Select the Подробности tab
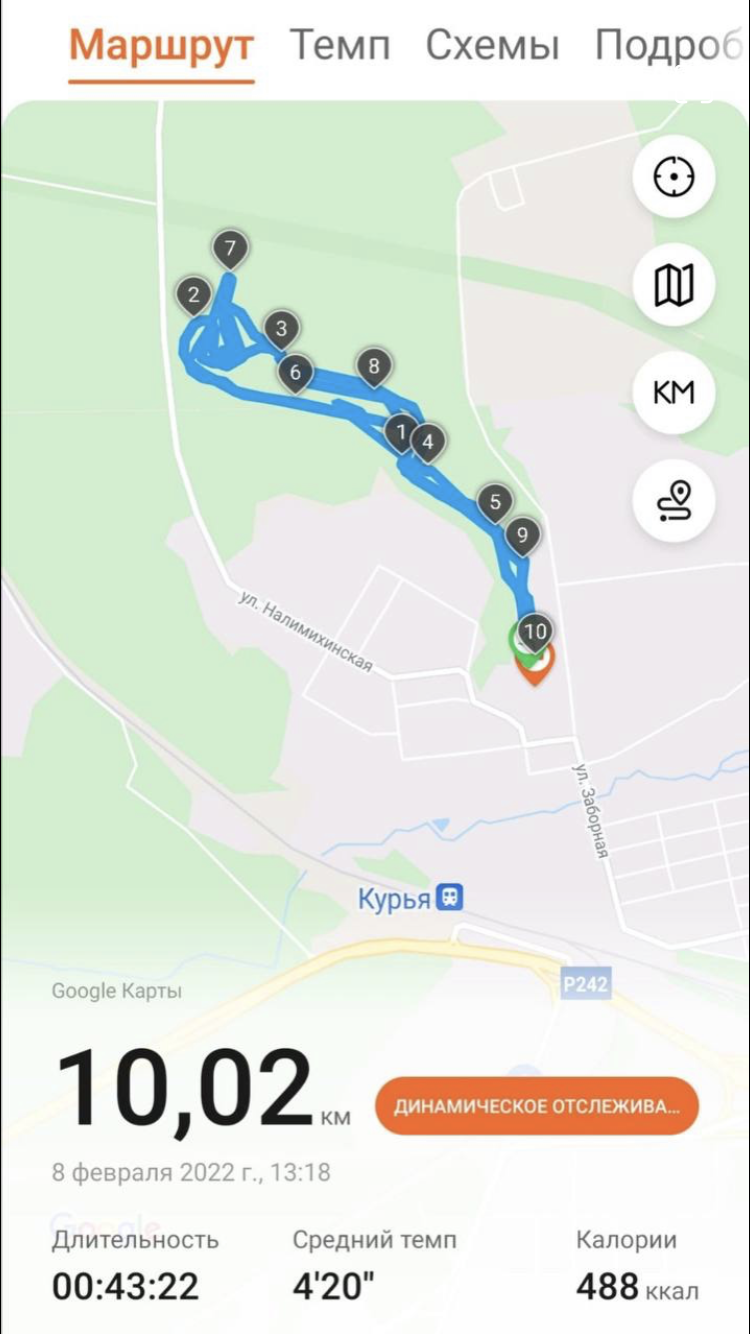This screenshot has width=750, height=1334. point(670,46)
